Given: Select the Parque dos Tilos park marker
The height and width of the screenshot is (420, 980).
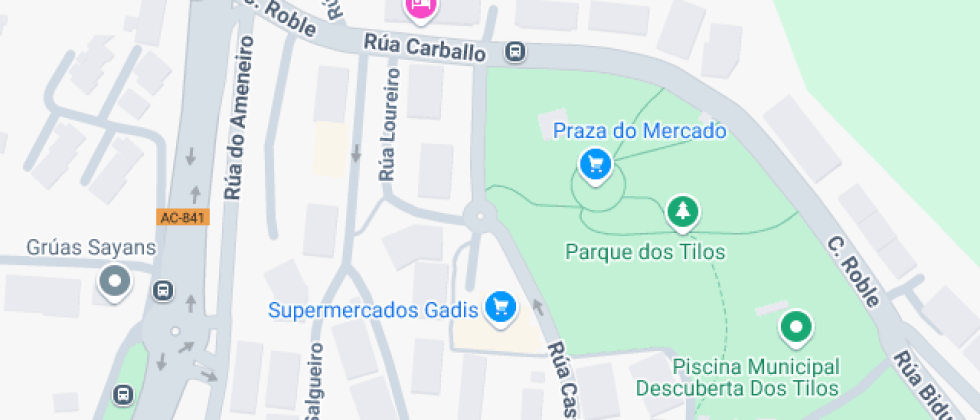Looking at the screenshot, I should coord(683,211).
